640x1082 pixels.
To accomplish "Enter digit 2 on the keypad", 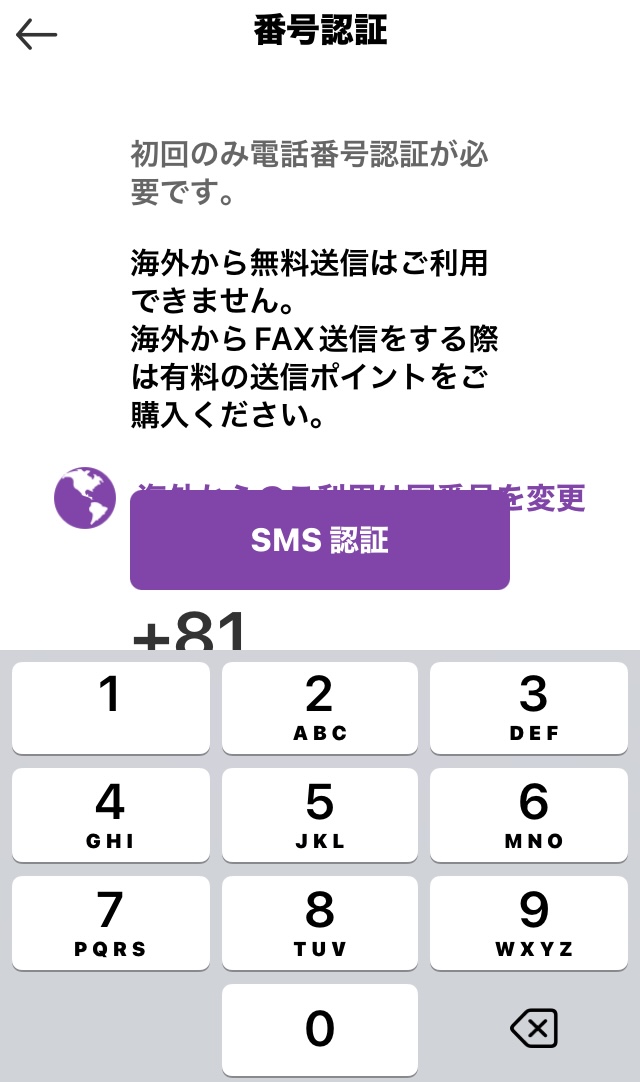I will click(320, 708).
